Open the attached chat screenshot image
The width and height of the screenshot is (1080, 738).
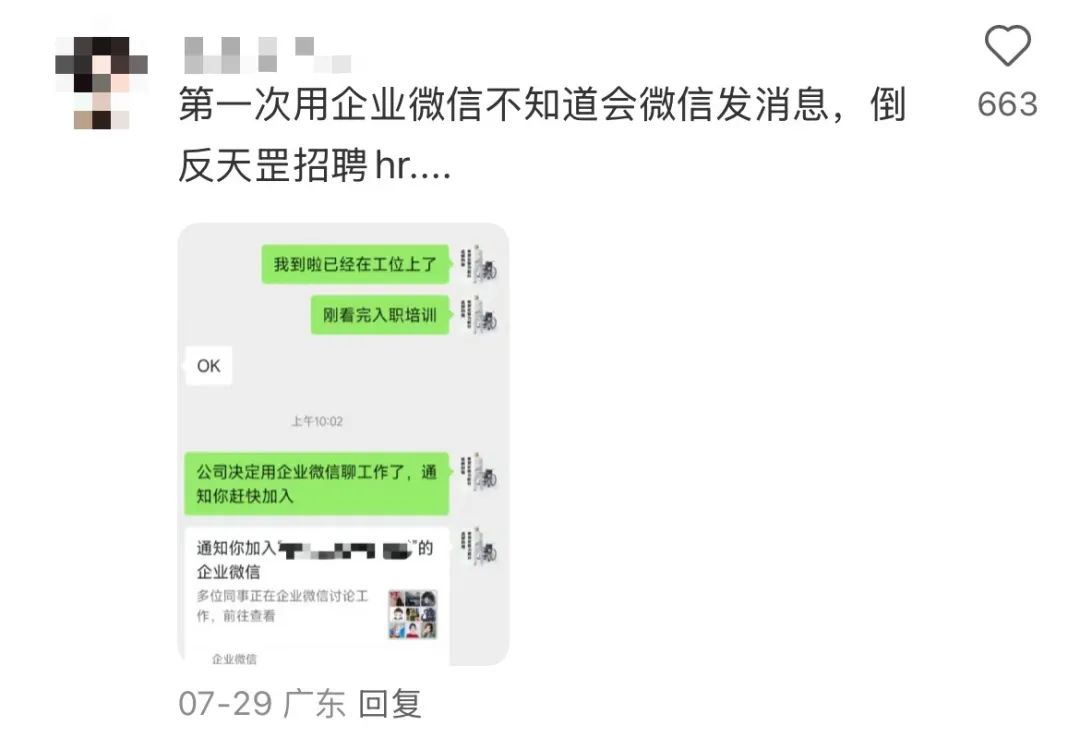pyautogui.click(x=343, y=444)
